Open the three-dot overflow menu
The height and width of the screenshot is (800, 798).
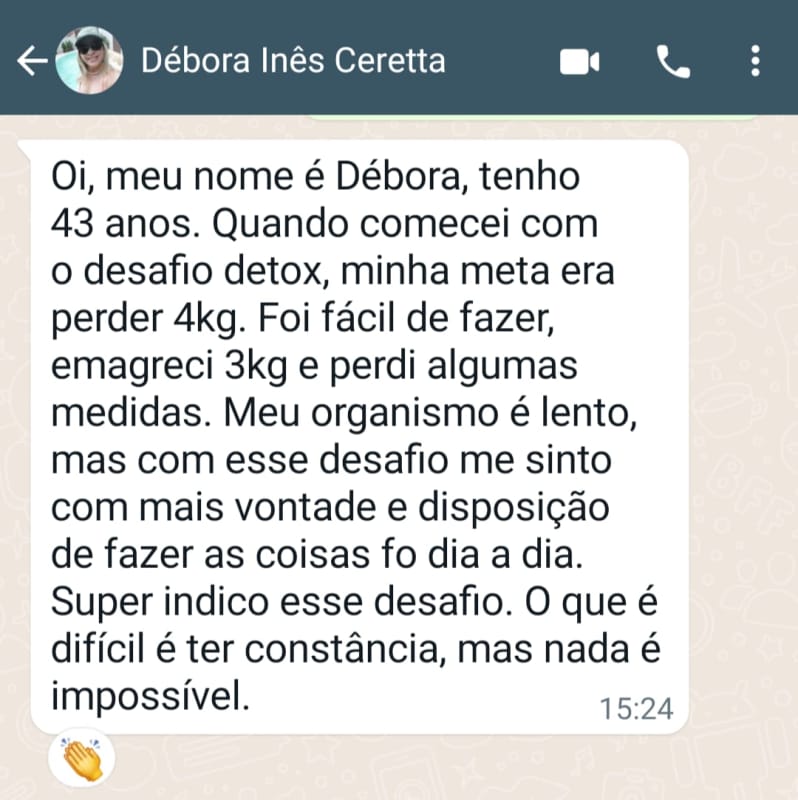755,62
